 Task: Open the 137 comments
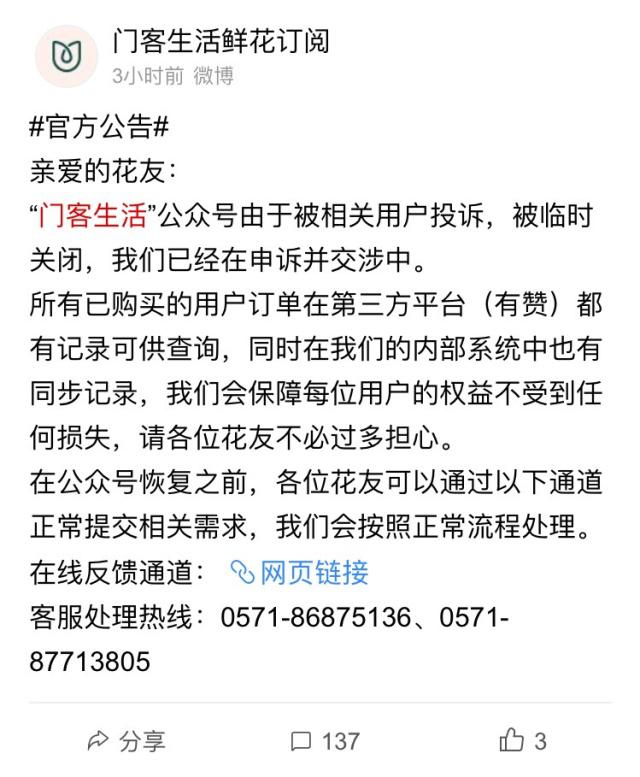pos(325,741)
